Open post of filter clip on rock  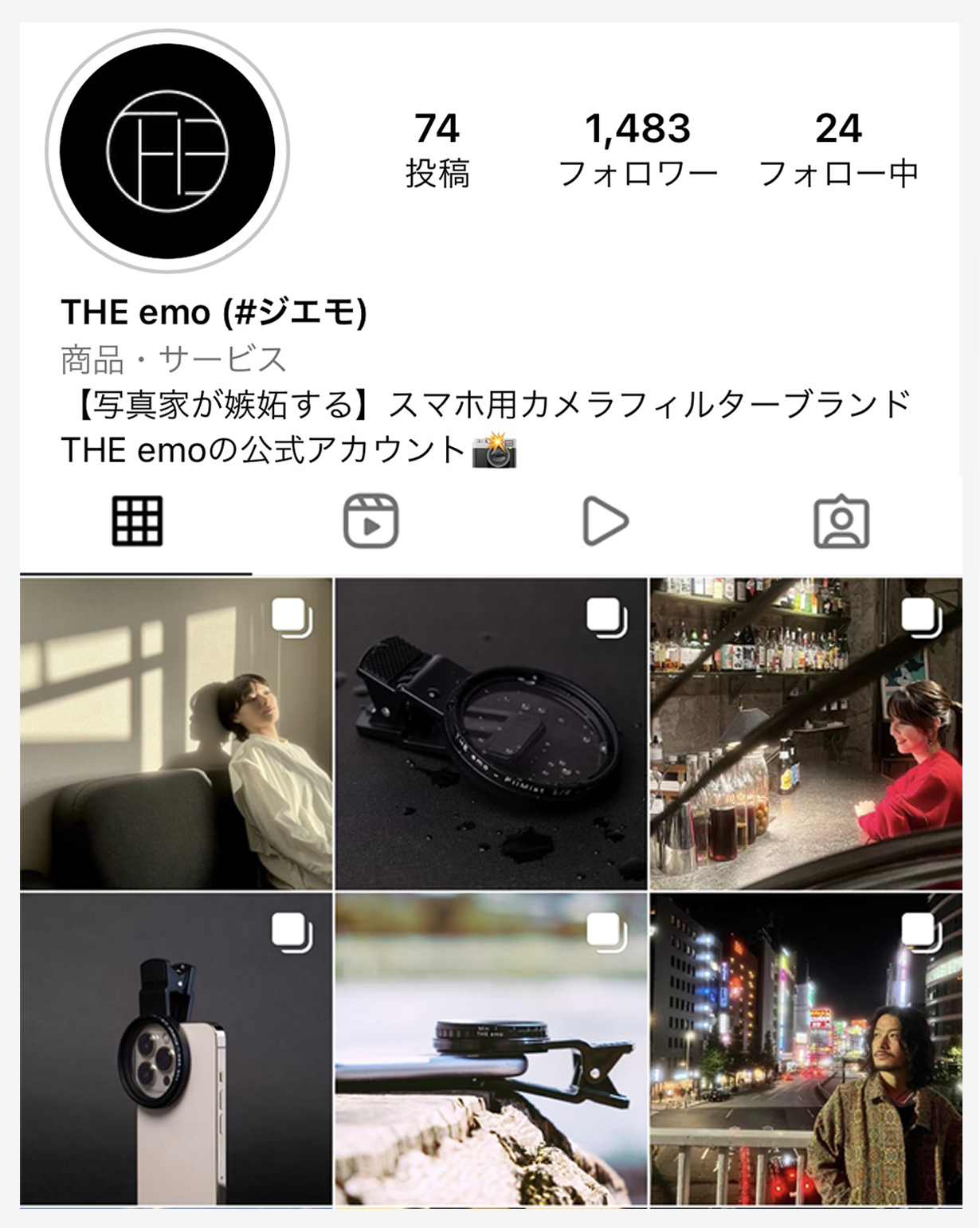pos(491,1048)
